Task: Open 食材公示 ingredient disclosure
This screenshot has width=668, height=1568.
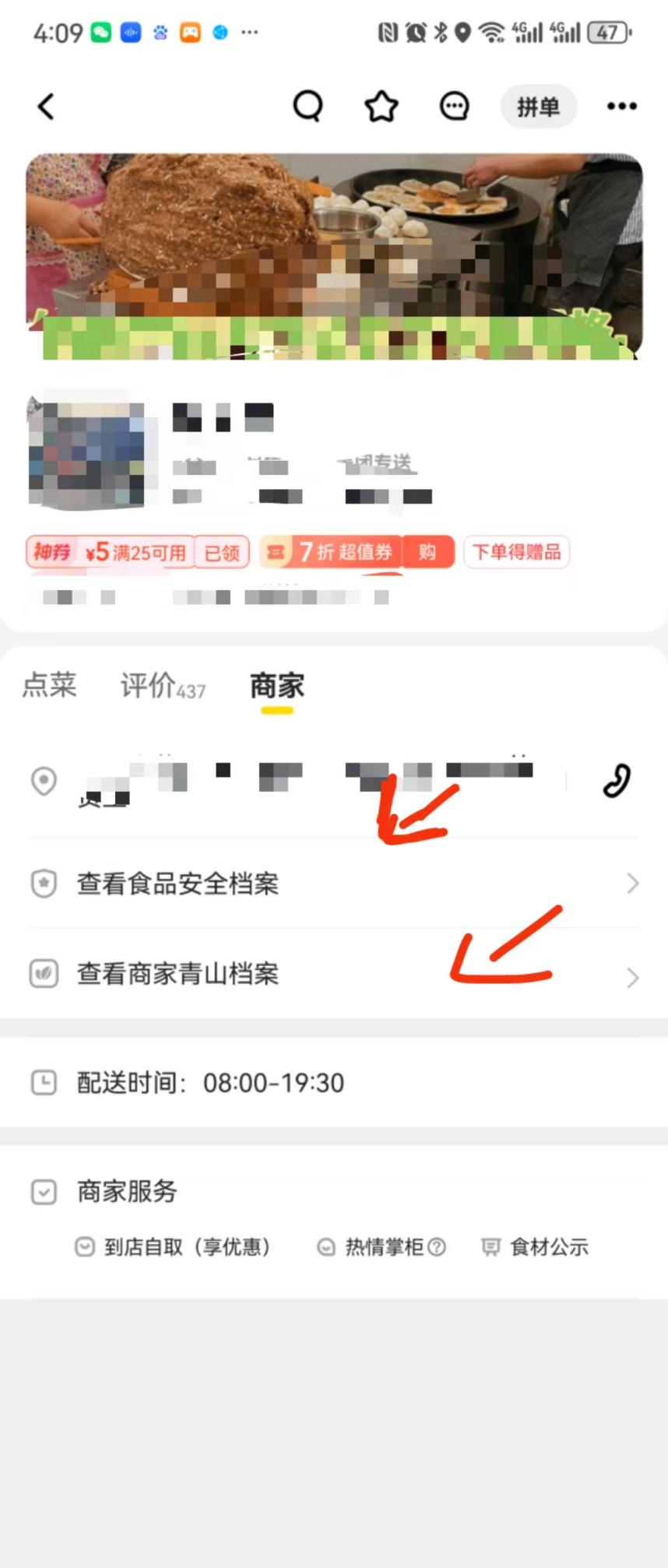Action: [536, 1247]
